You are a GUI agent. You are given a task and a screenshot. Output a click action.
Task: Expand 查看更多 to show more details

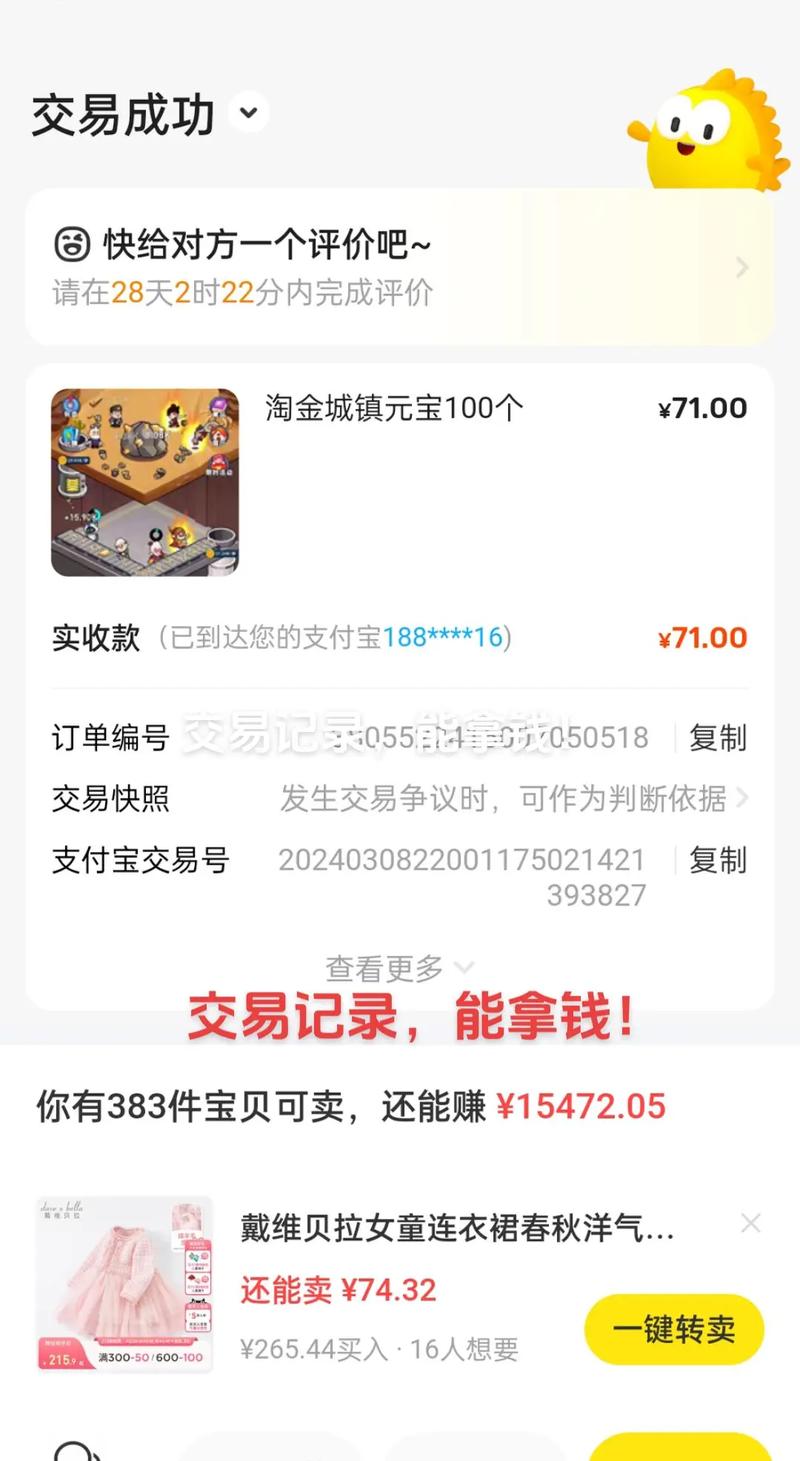(399, 968)
